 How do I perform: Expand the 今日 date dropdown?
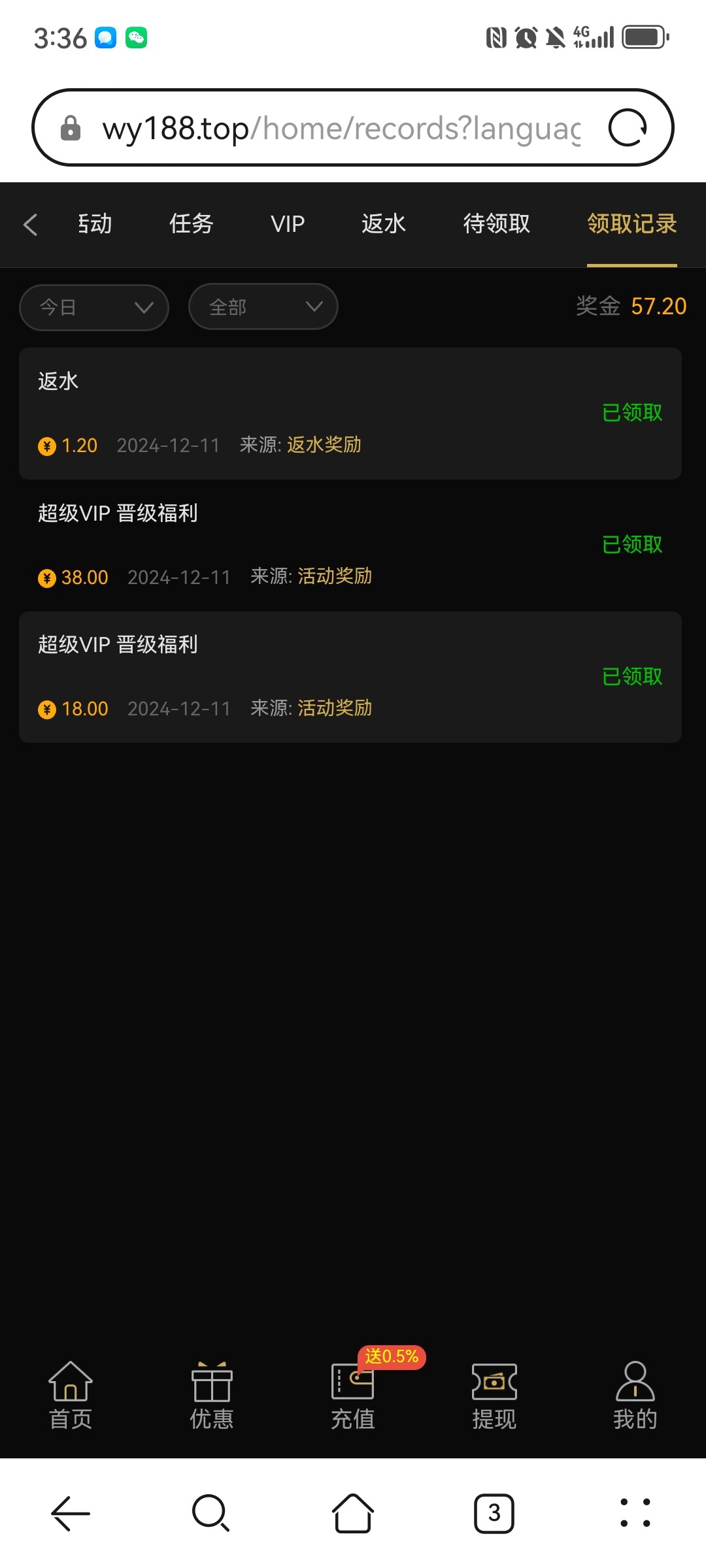pos(94,307)
